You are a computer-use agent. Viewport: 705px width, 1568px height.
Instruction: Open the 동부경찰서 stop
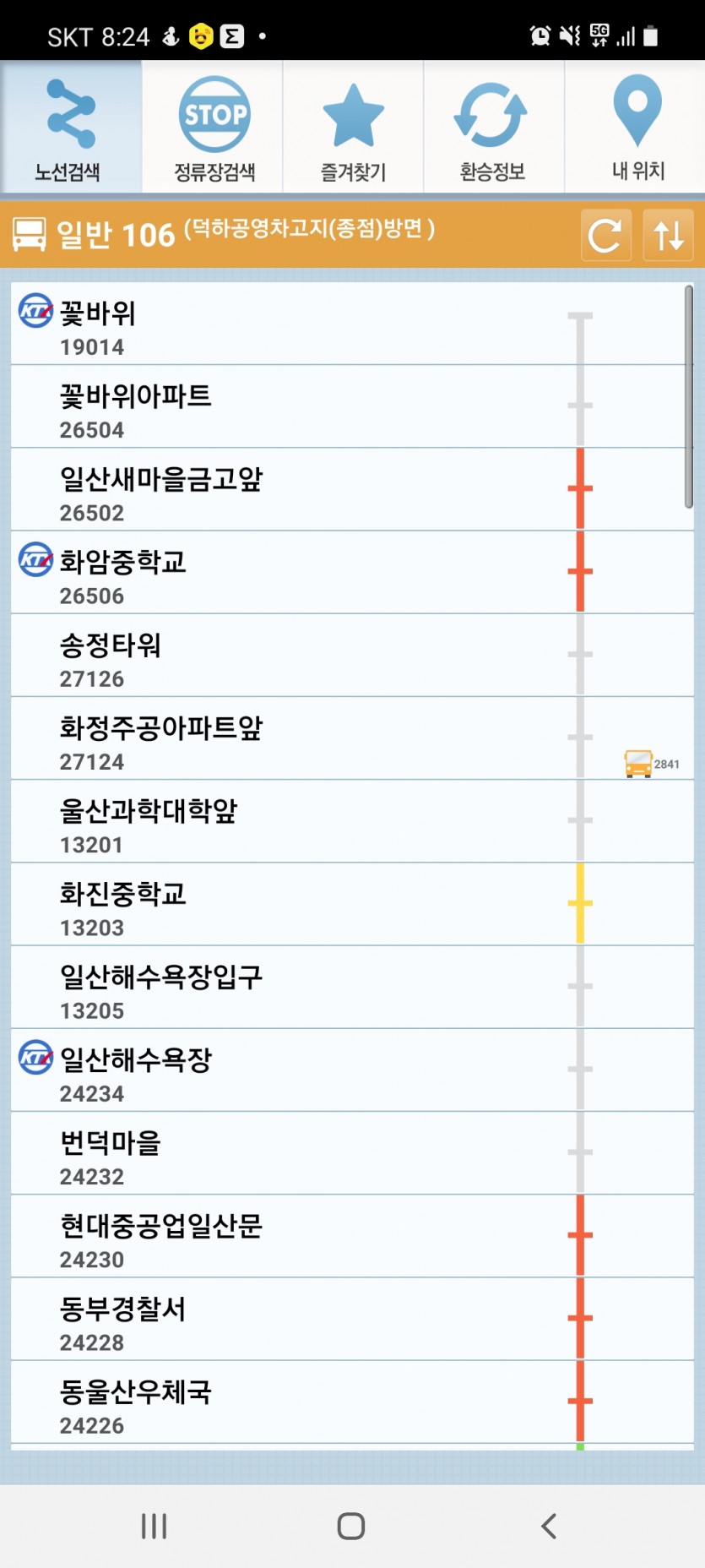pos(352,1320)
